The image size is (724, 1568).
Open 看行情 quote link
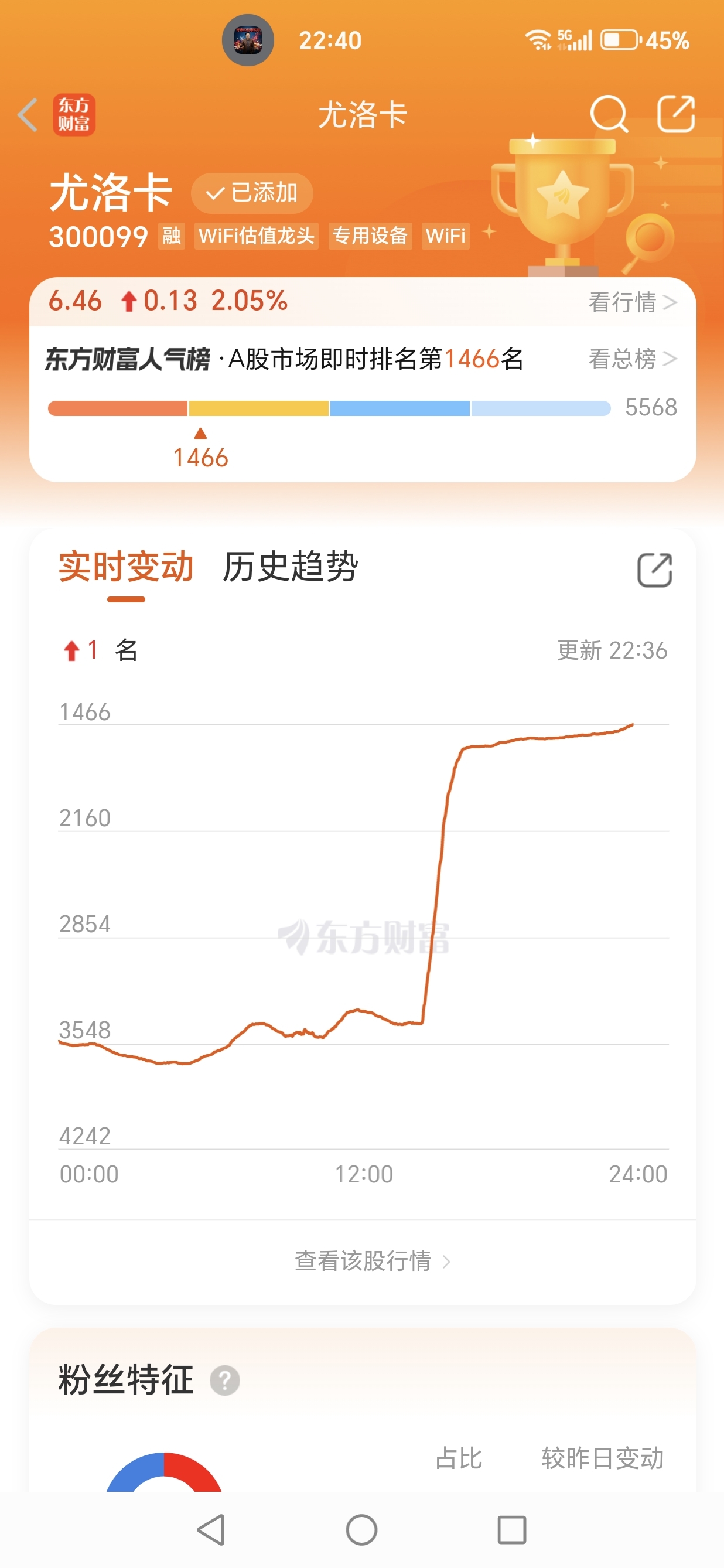coord(633,302)
